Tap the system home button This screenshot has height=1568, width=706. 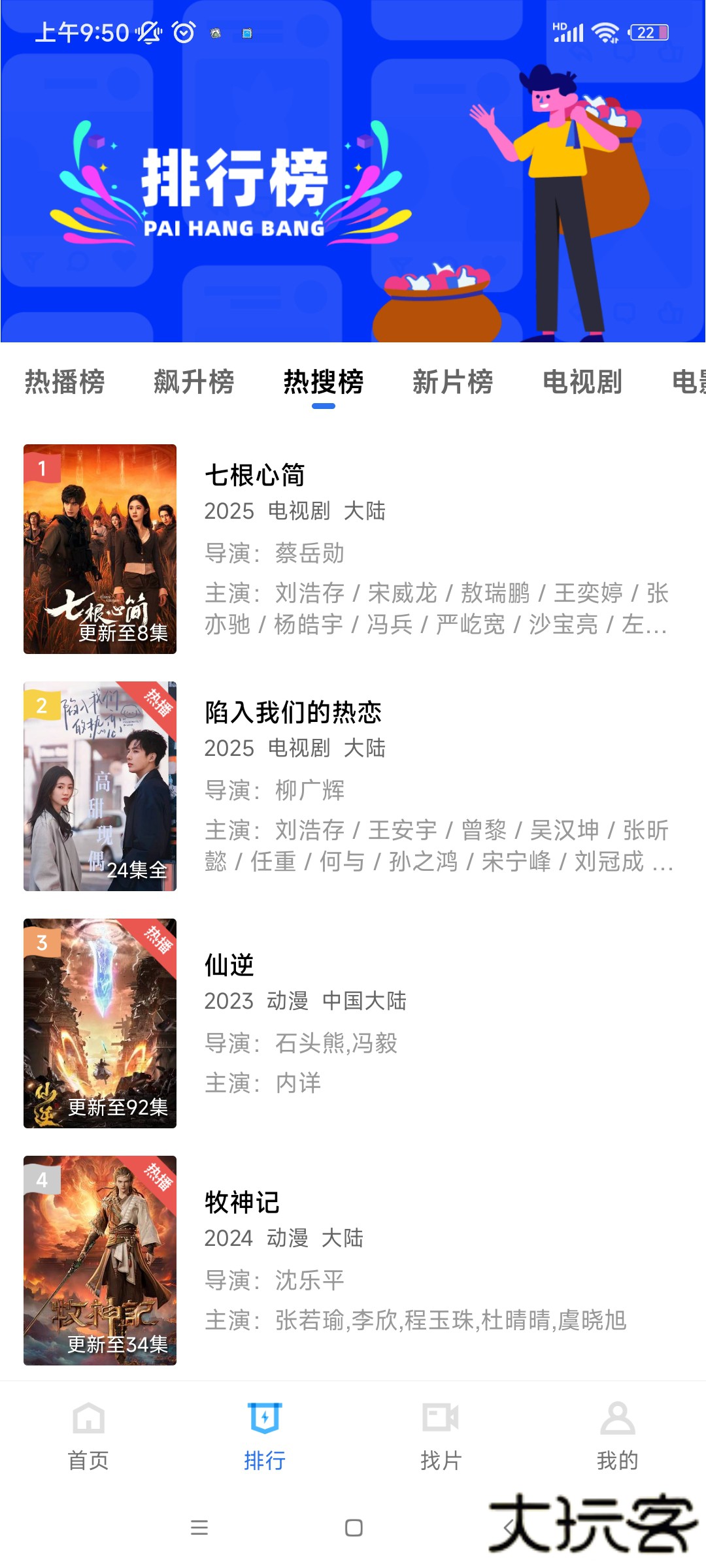(x=354, y=1527)
